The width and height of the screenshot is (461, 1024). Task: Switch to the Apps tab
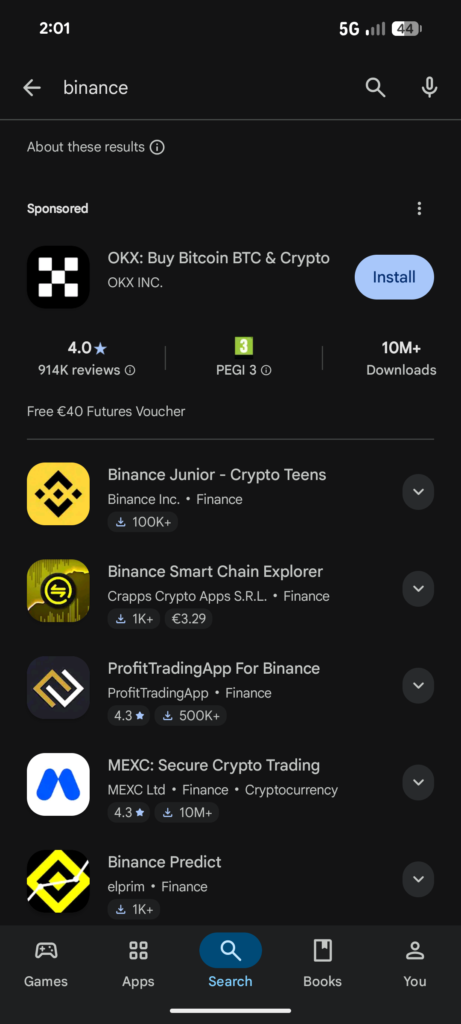(138, 964)
